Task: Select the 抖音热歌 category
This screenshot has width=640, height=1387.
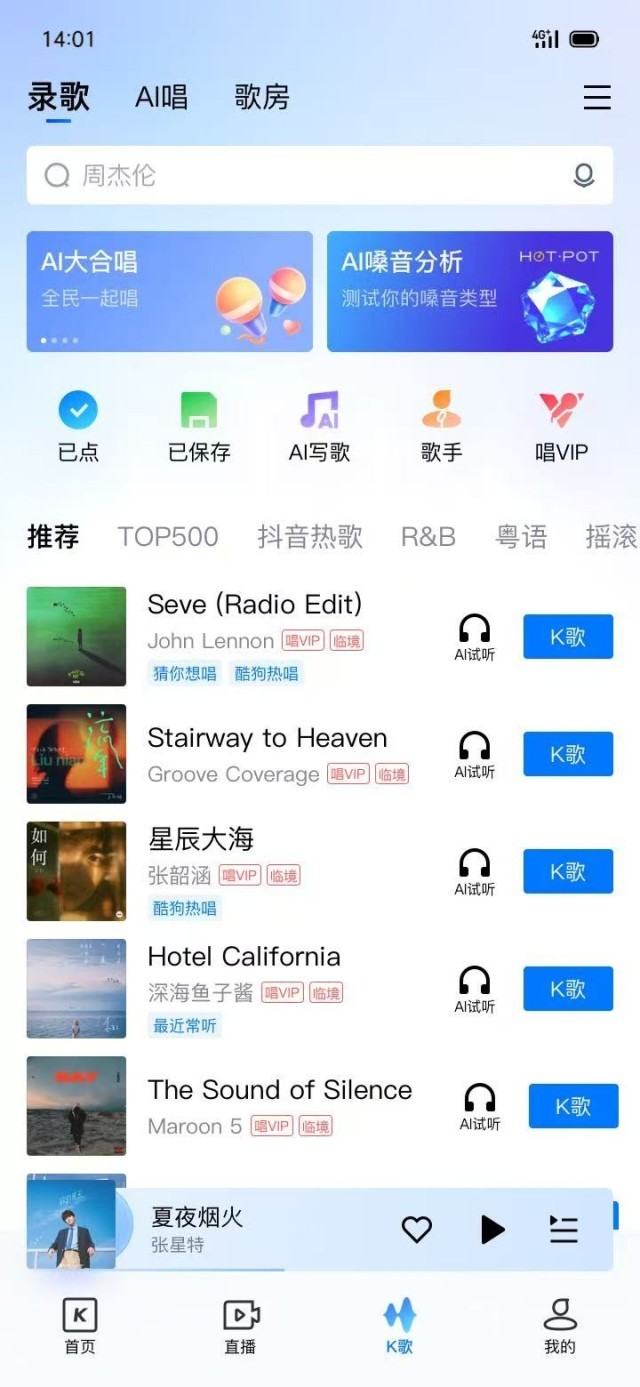Action: pyautogui.click(x=310, y=537)
